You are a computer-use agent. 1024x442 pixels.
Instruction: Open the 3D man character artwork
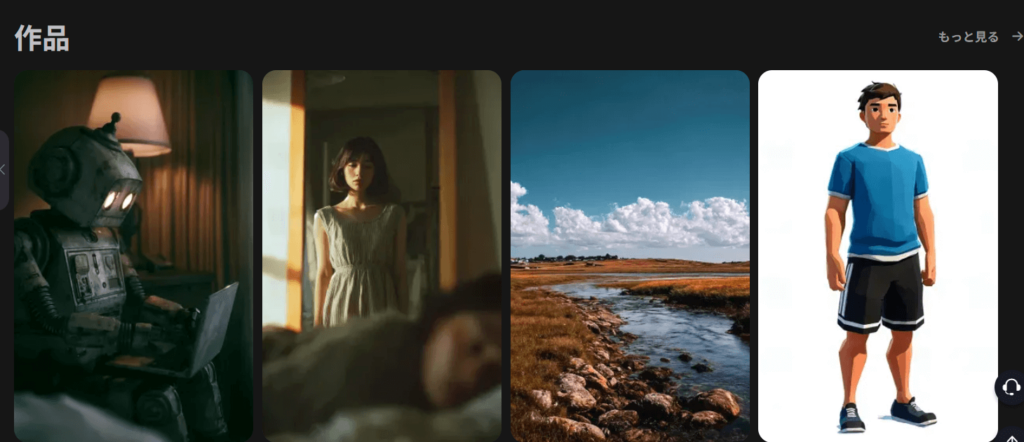pos(877,255)
